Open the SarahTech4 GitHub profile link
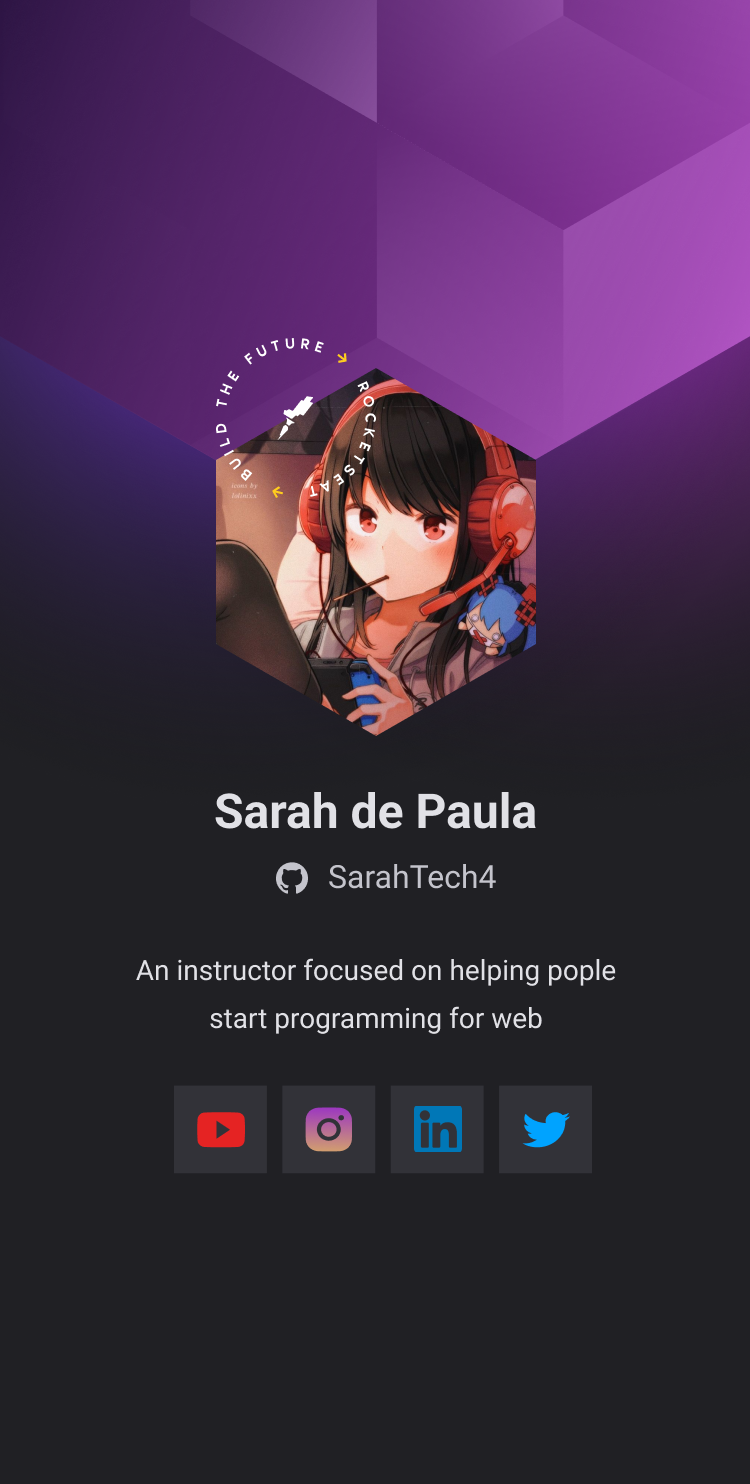This screenshot has width=750, height=1484. (x=411, y=877)
